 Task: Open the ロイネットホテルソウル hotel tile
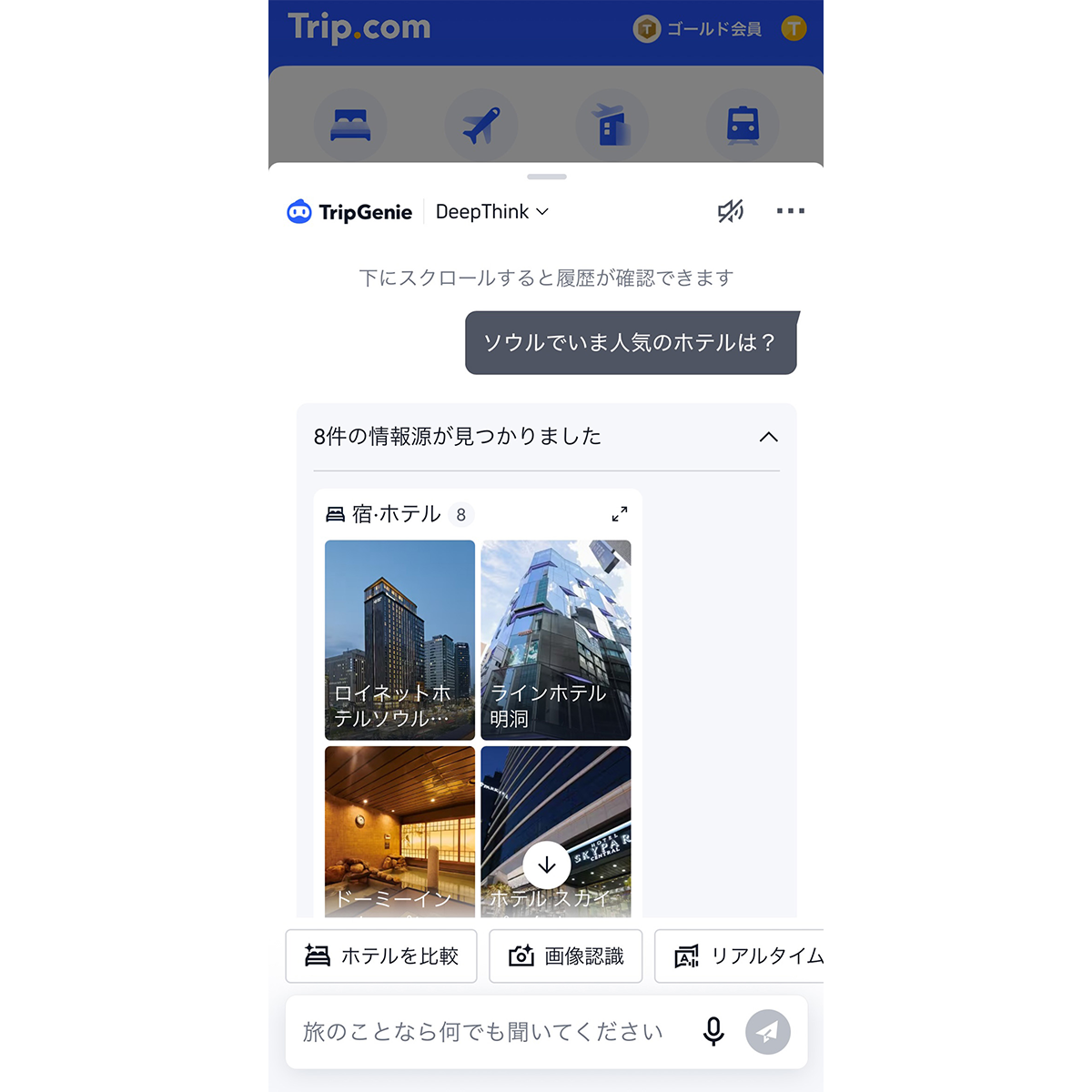399,639
